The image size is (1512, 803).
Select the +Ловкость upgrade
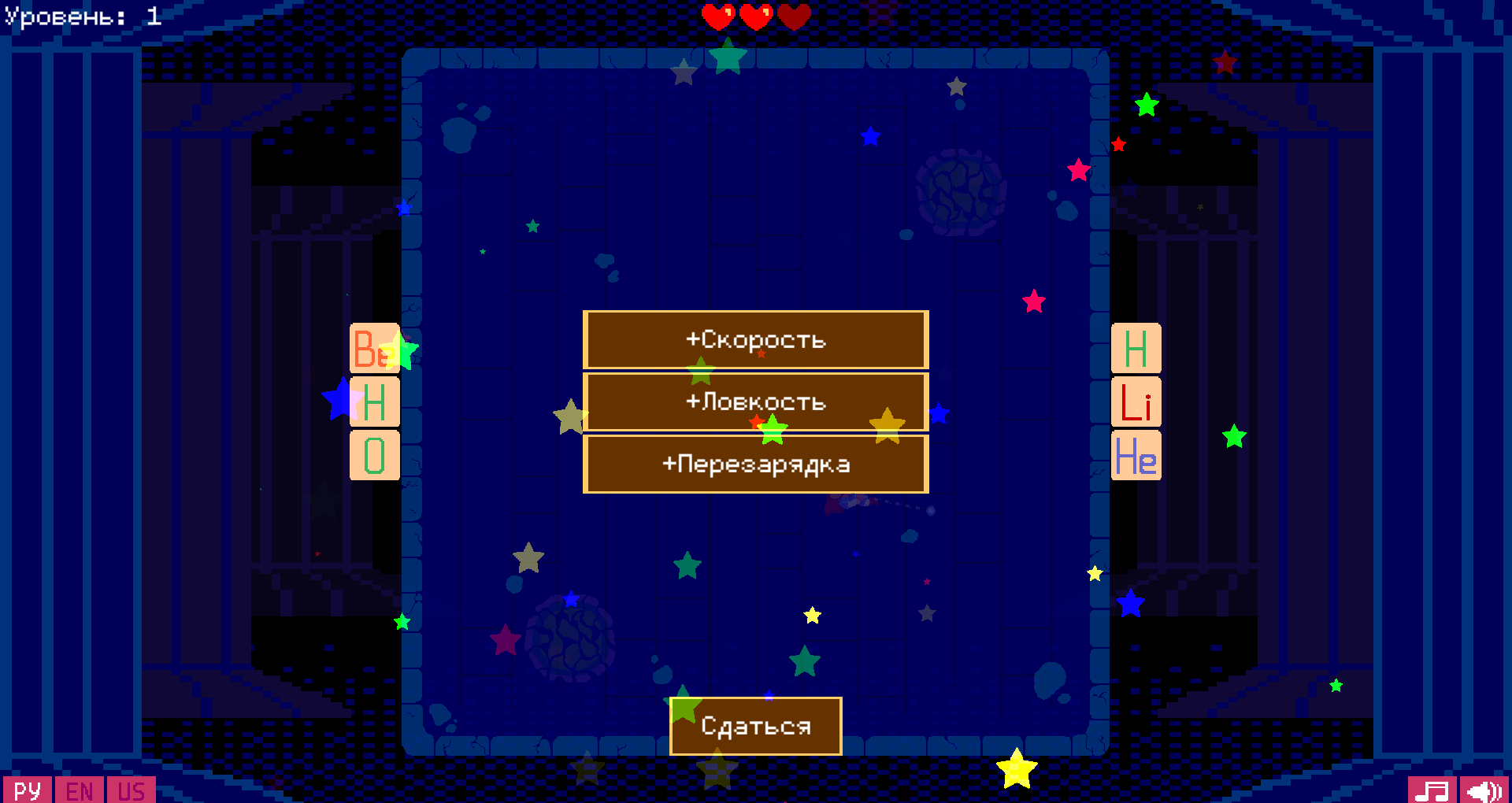[x=755, y=401]
